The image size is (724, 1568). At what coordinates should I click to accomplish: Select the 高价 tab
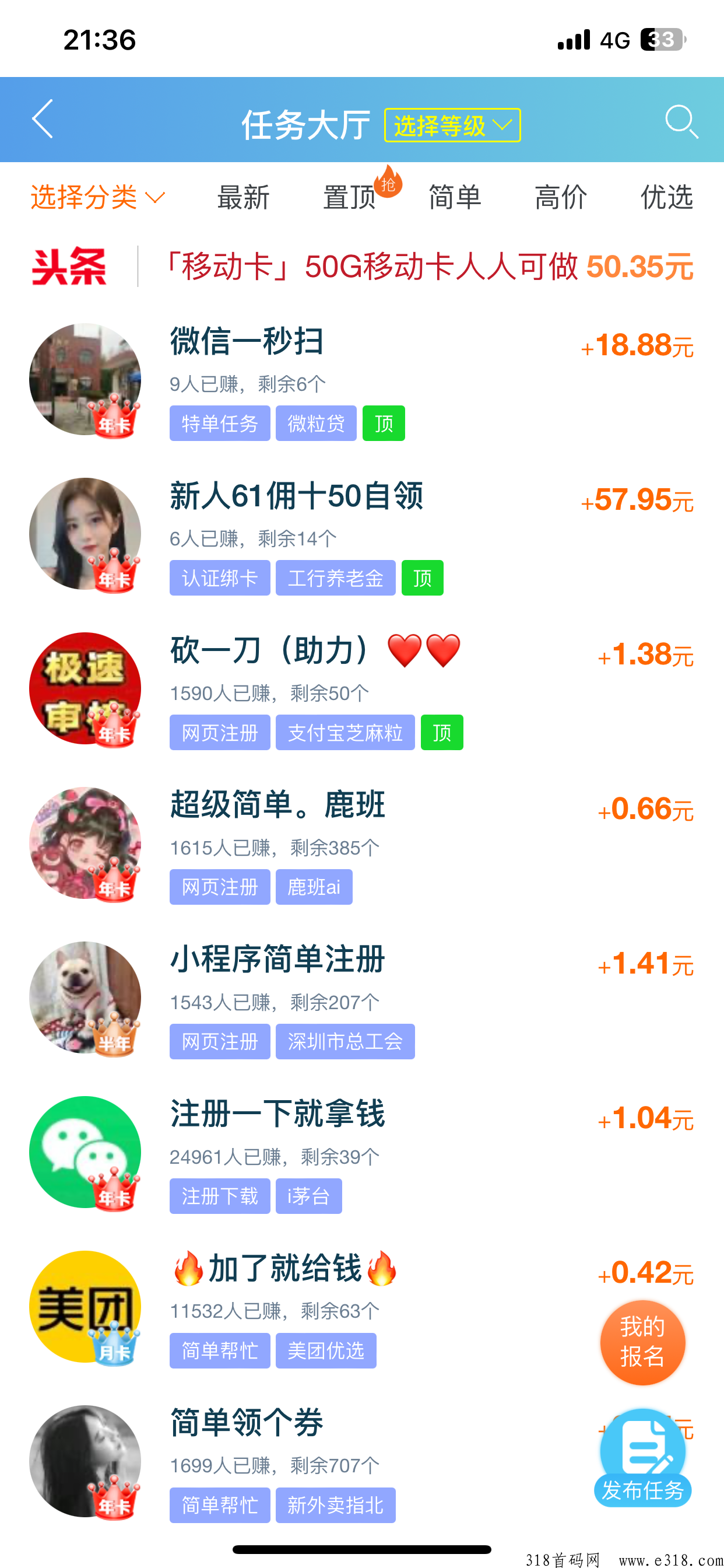(560, 197)
